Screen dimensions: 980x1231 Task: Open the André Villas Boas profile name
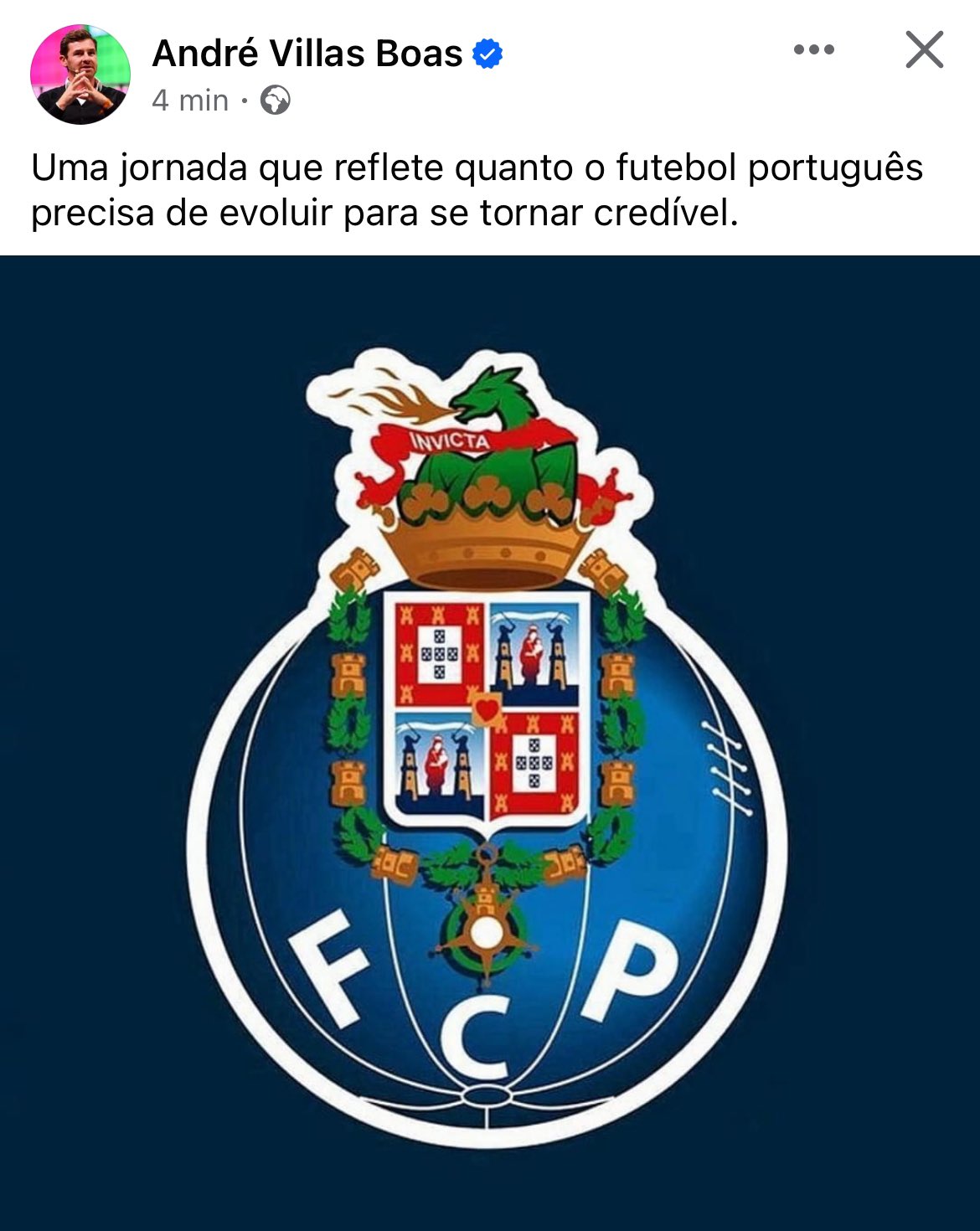307,54
